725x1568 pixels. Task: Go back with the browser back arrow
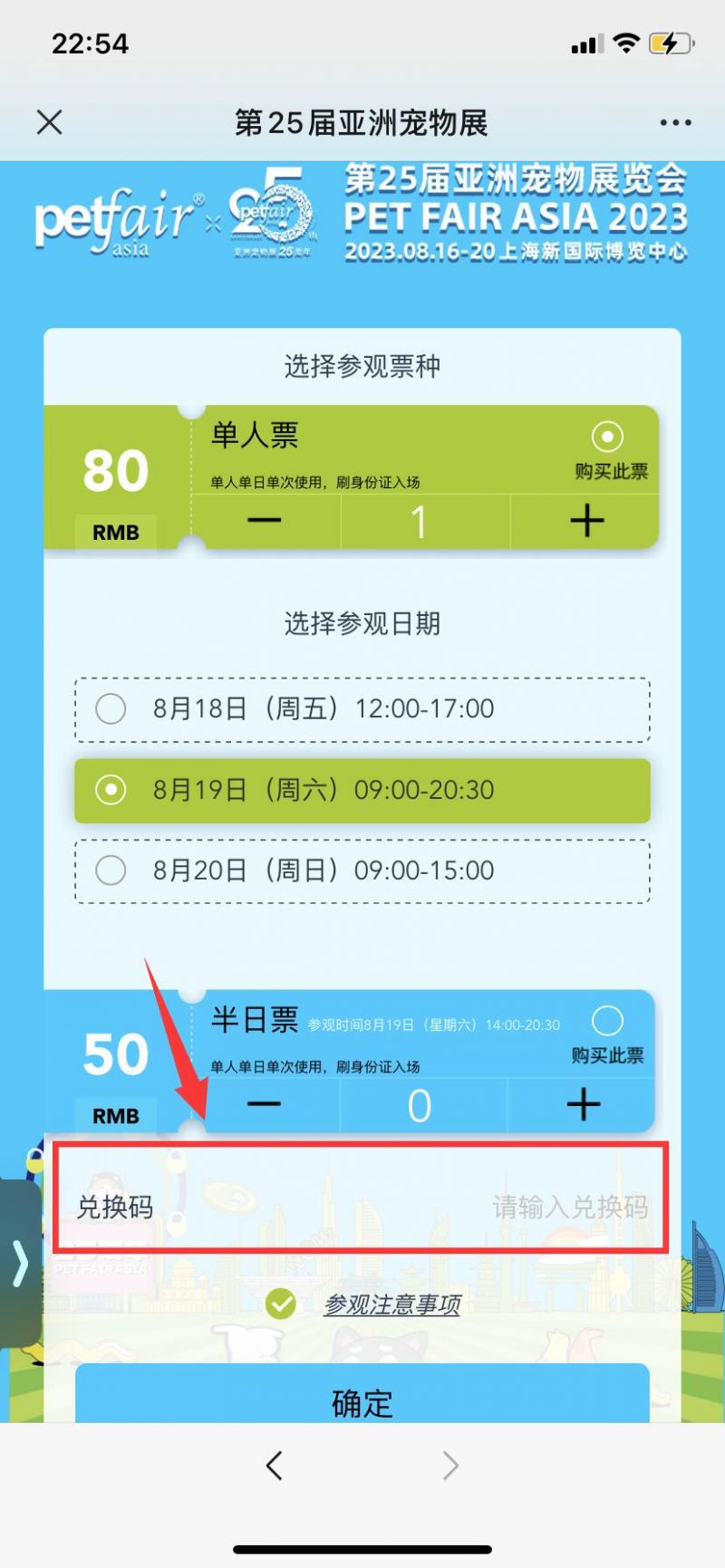(274, 1465)
